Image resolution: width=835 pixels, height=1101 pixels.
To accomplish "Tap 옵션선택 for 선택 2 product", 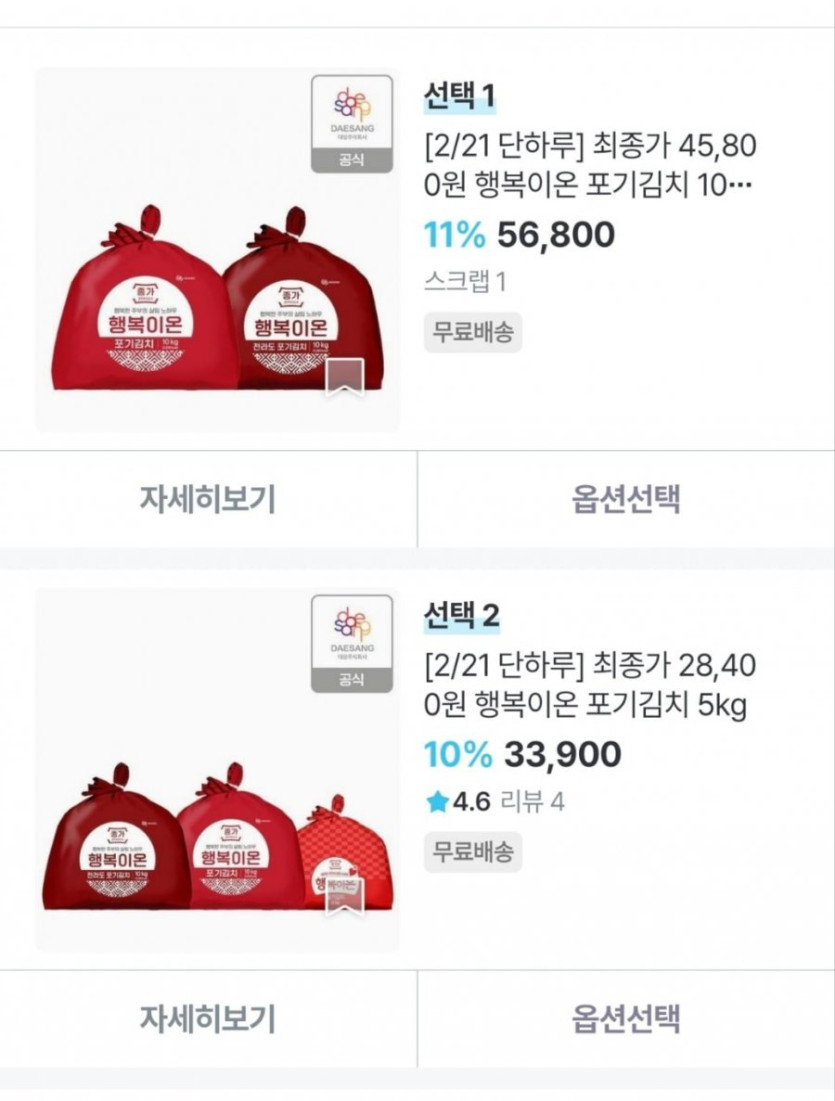I will click(x=626, y=1018).
